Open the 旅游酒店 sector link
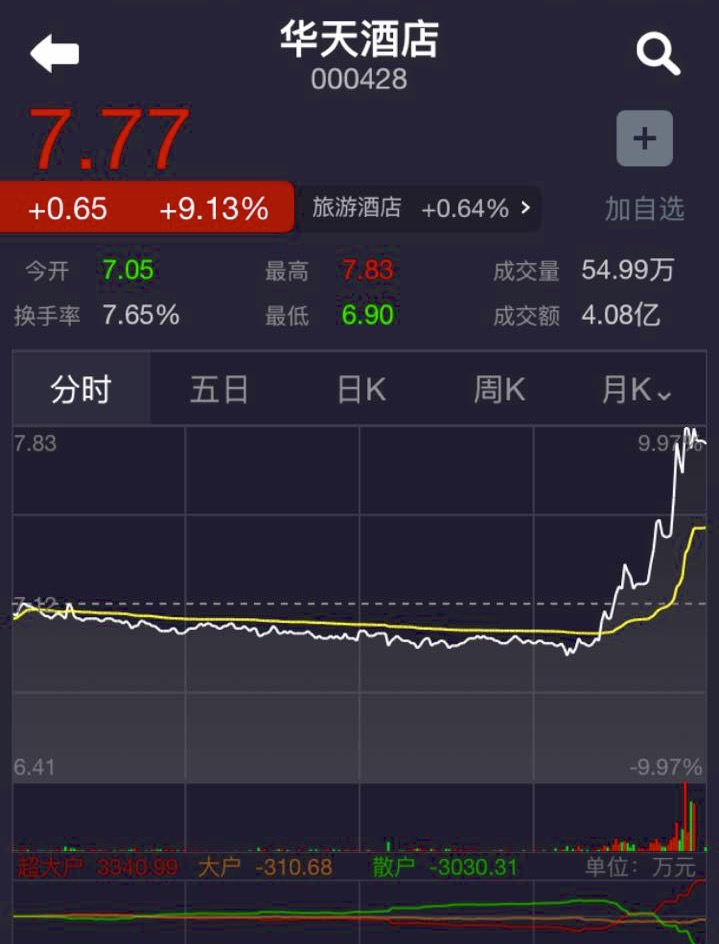 click(x=420, y=208)
